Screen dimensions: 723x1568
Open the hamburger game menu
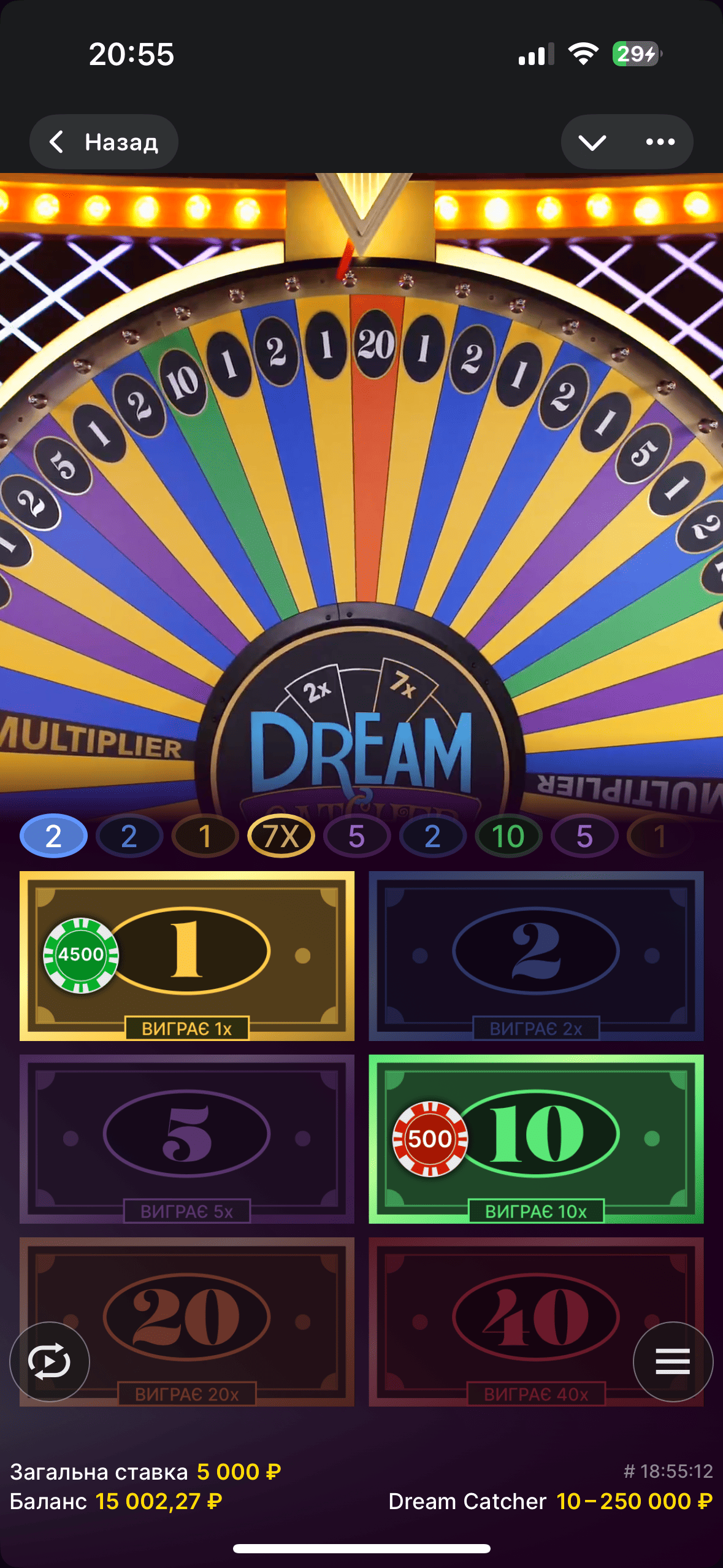point(673,1361)
